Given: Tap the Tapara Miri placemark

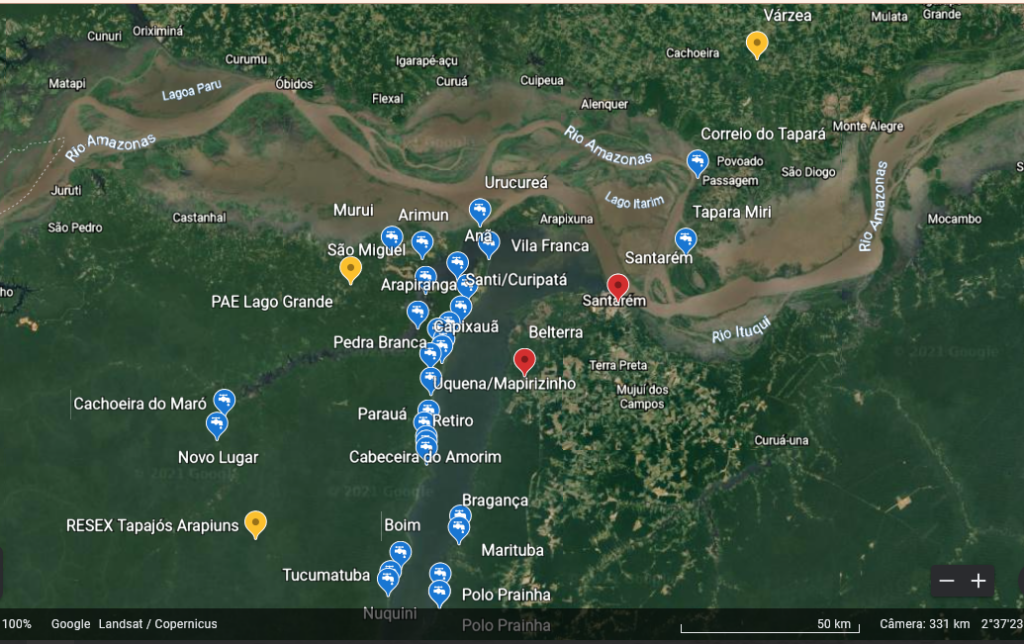Looking at the screenshot, I should click(x=685, y=240).
